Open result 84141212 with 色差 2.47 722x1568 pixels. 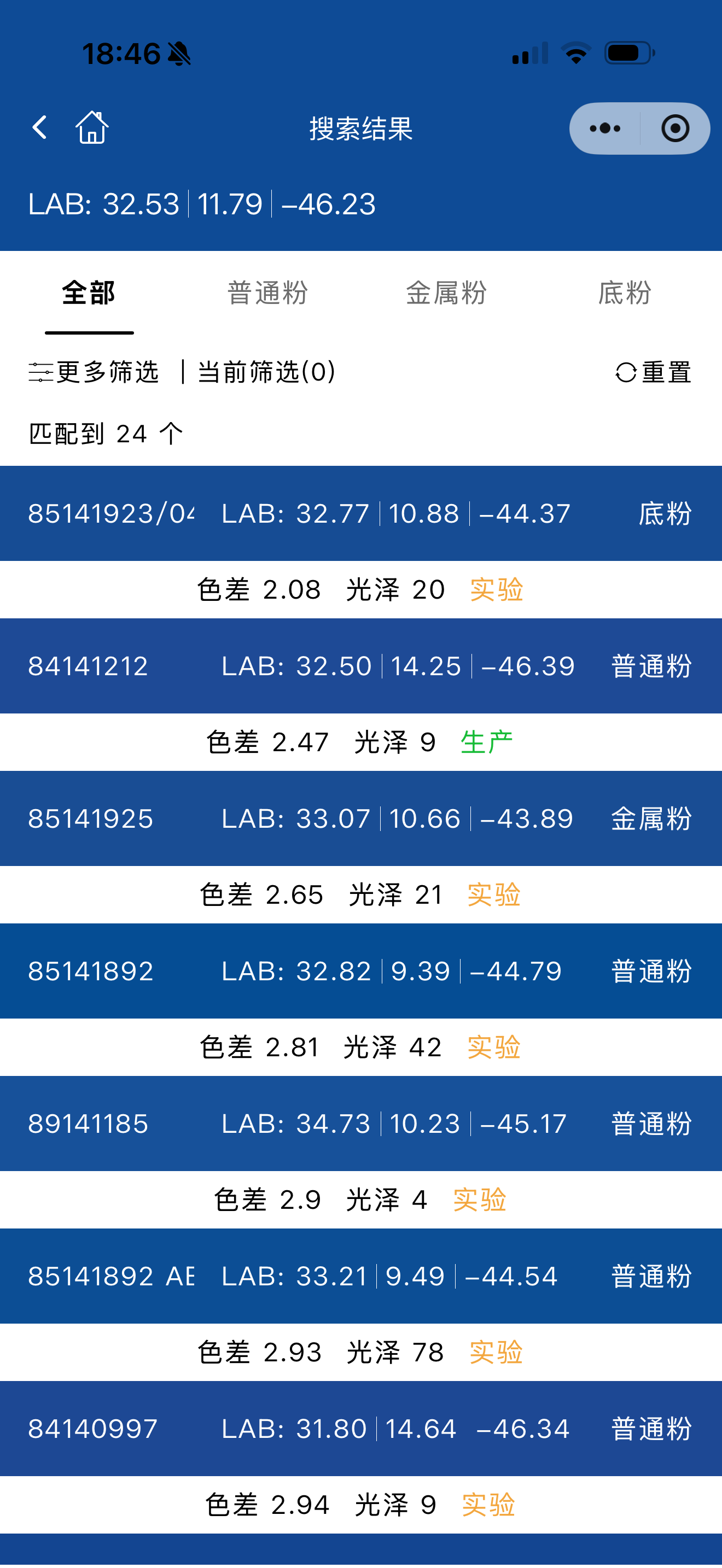click(361, 666)
